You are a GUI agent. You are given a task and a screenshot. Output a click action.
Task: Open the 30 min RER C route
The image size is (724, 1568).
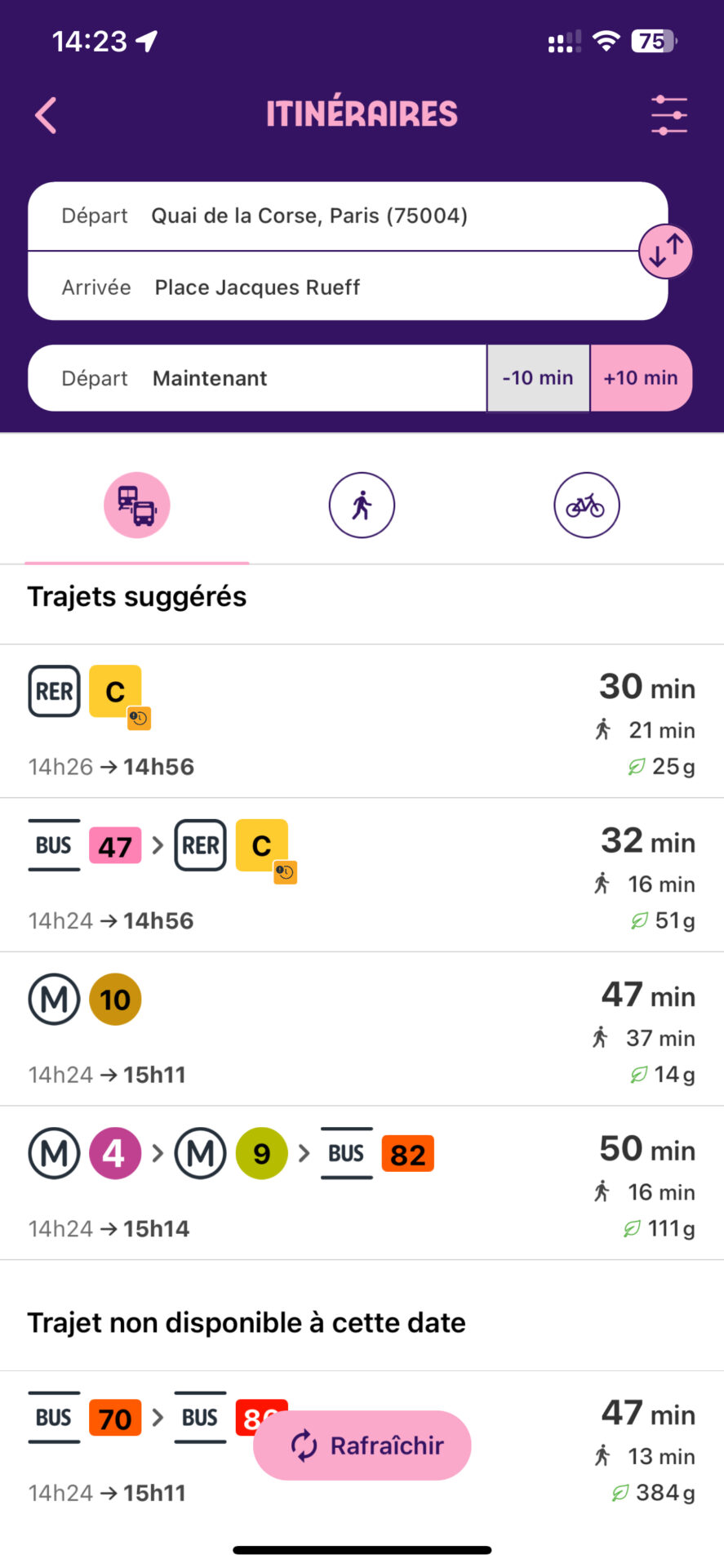(x=362, y=721)
